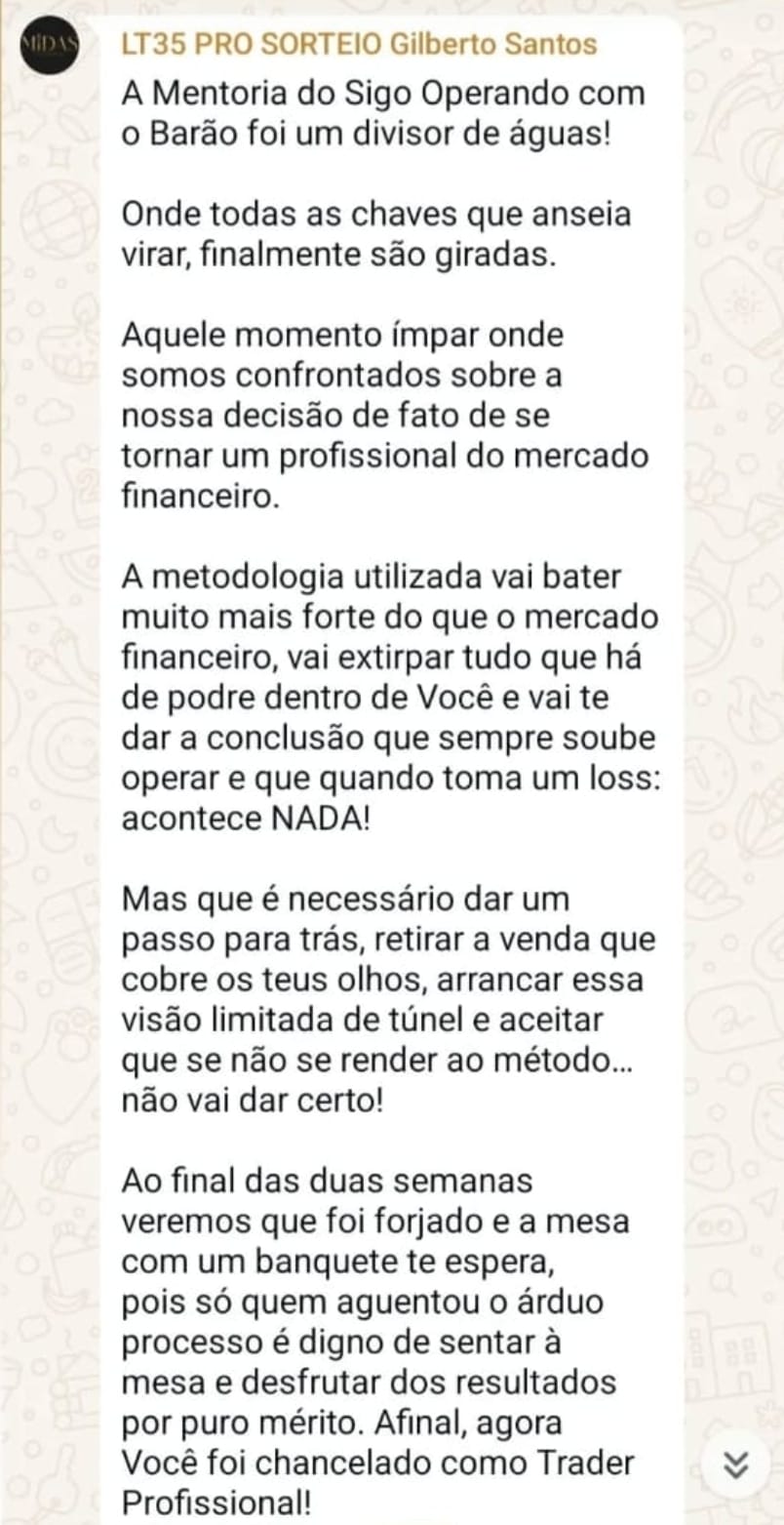Click the line reading 'acontece NADA!'

pyautogui.click(x=244, y=818)
